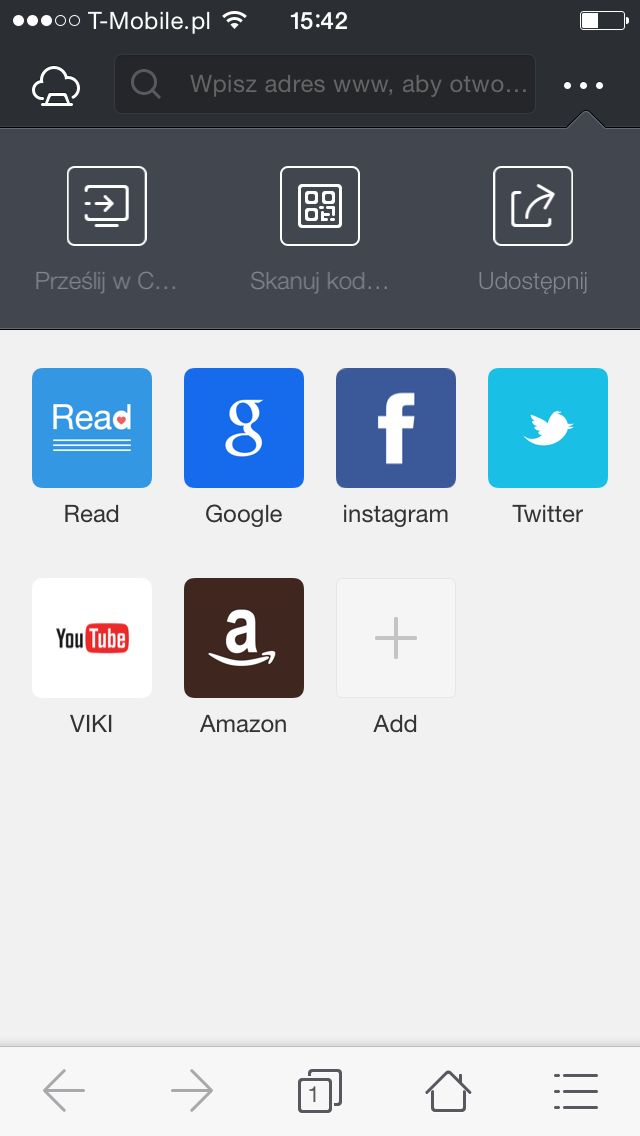
Task: Tap the address bar to enter a URL
Action: click(x=325, y=84)
